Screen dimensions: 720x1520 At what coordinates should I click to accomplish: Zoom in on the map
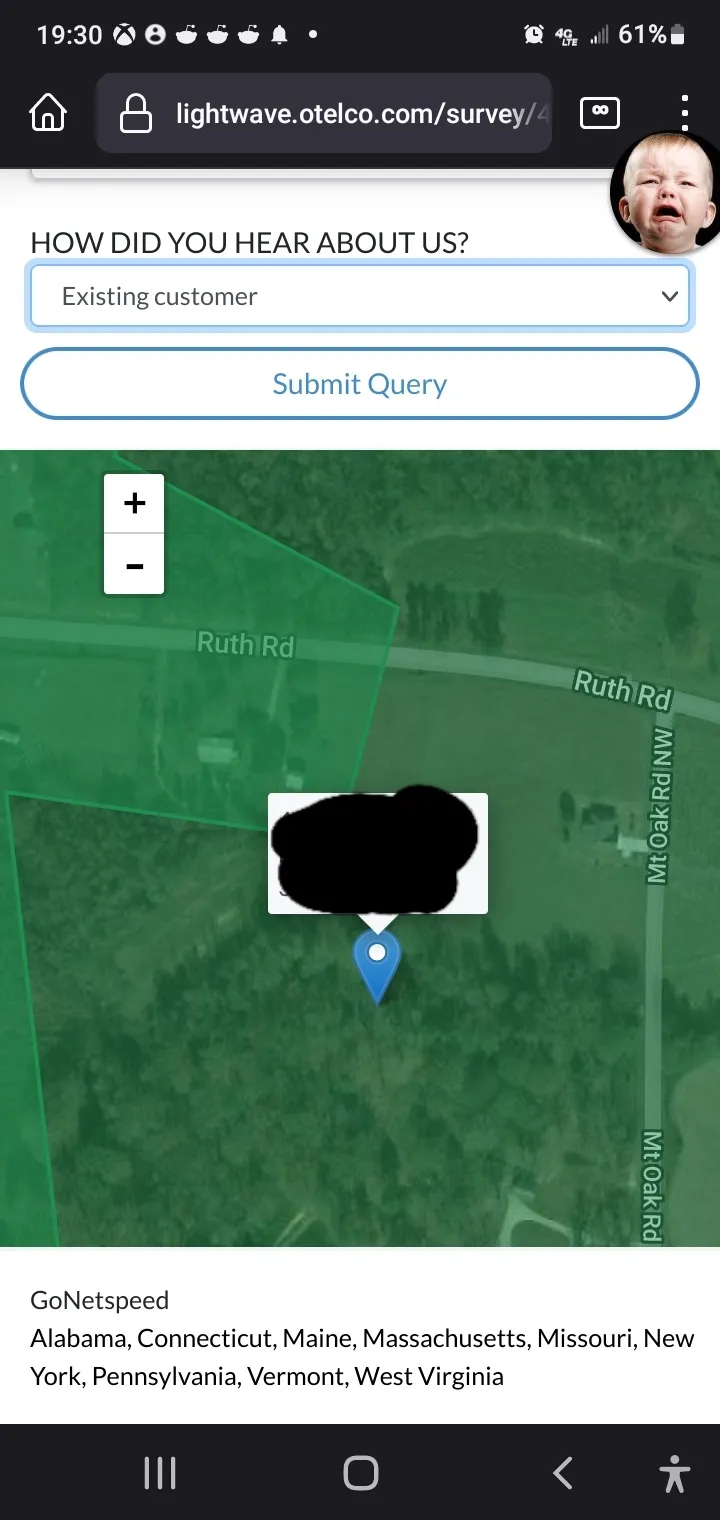click(x=134, y=503)
